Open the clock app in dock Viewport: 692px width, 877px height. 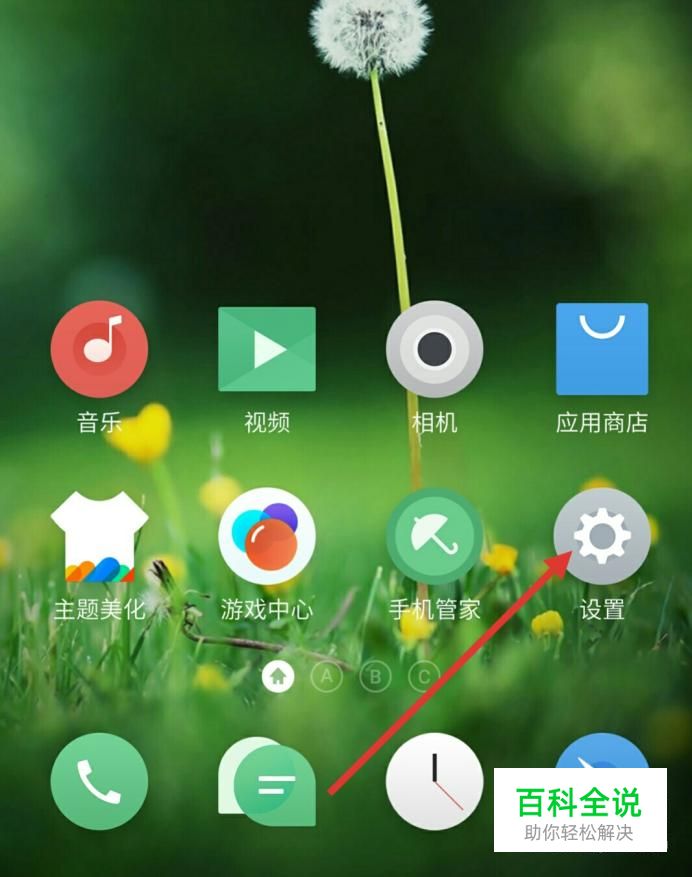434,781
